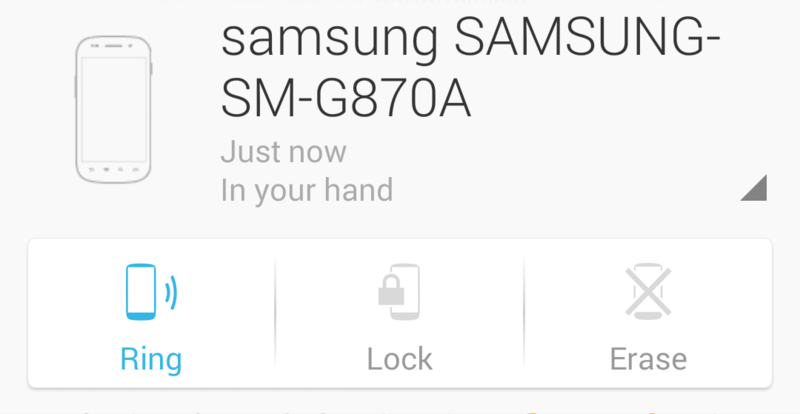This screenshot has height=414, width=800.
Task: Select the Erase device option
Action: (648, 314)
